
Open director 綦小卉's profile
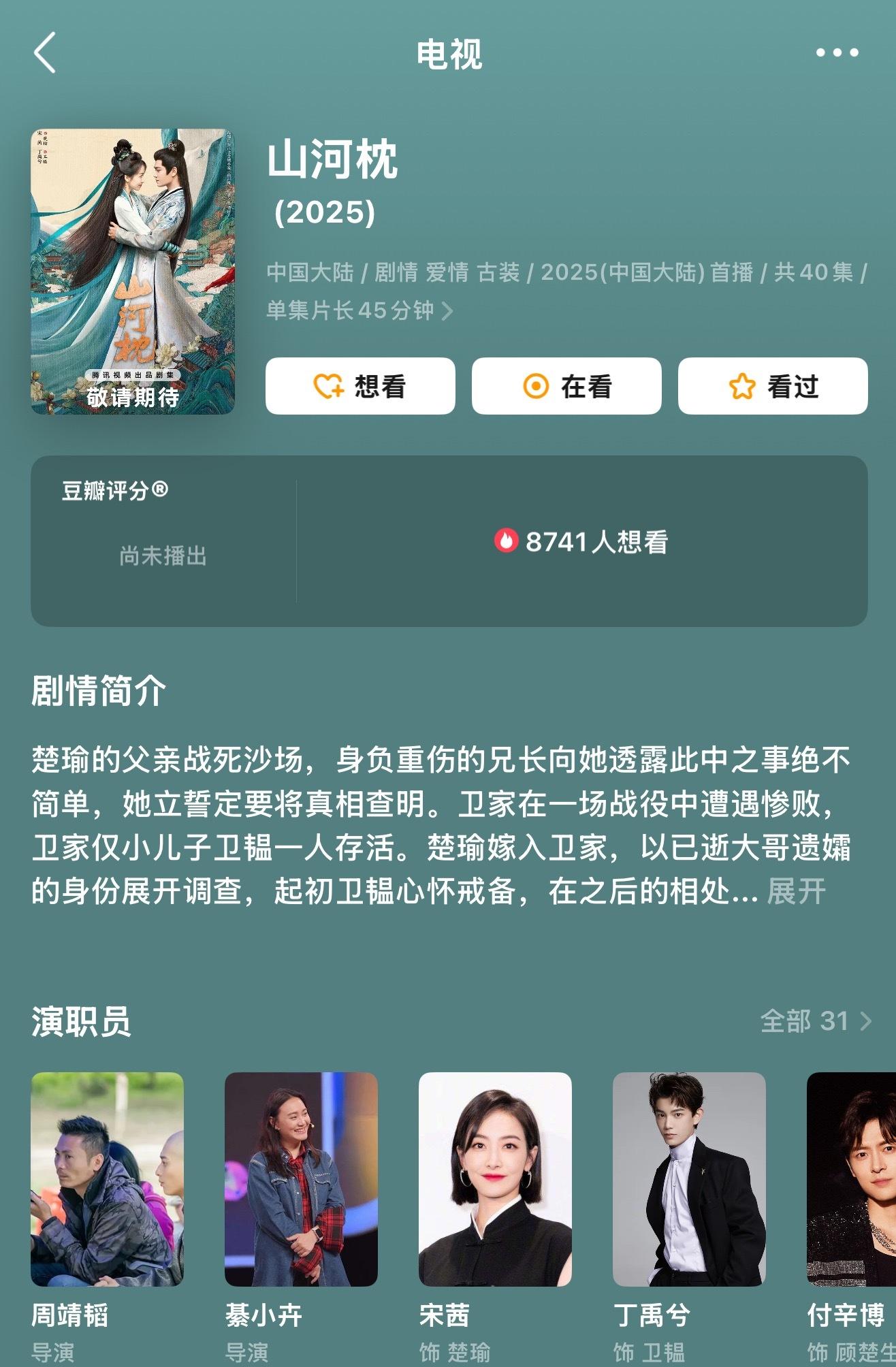click(301, 1179)
